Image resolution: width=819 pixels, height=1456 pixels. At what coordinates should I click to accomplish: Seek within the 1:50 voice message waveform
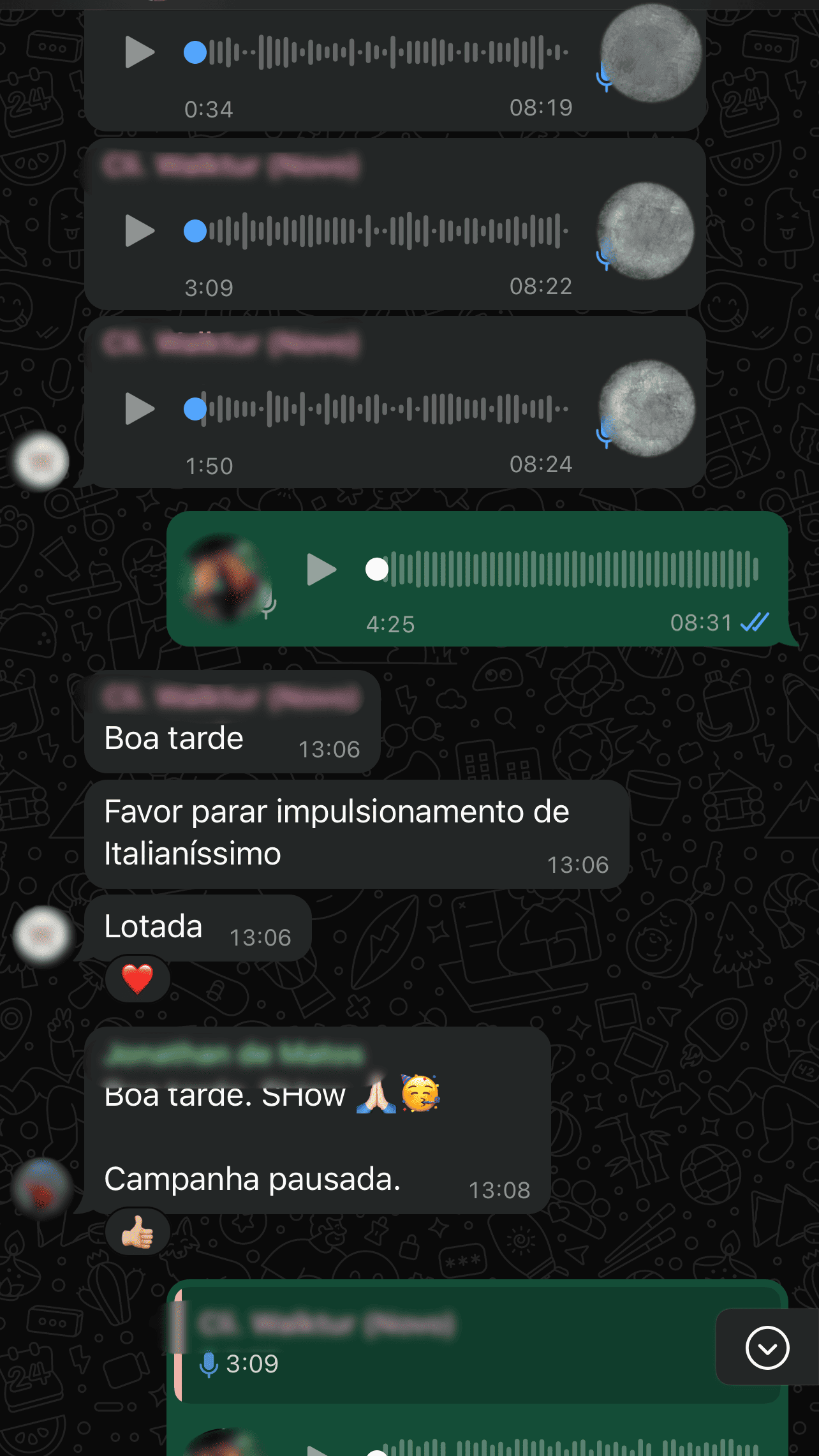tap(383, 408)
